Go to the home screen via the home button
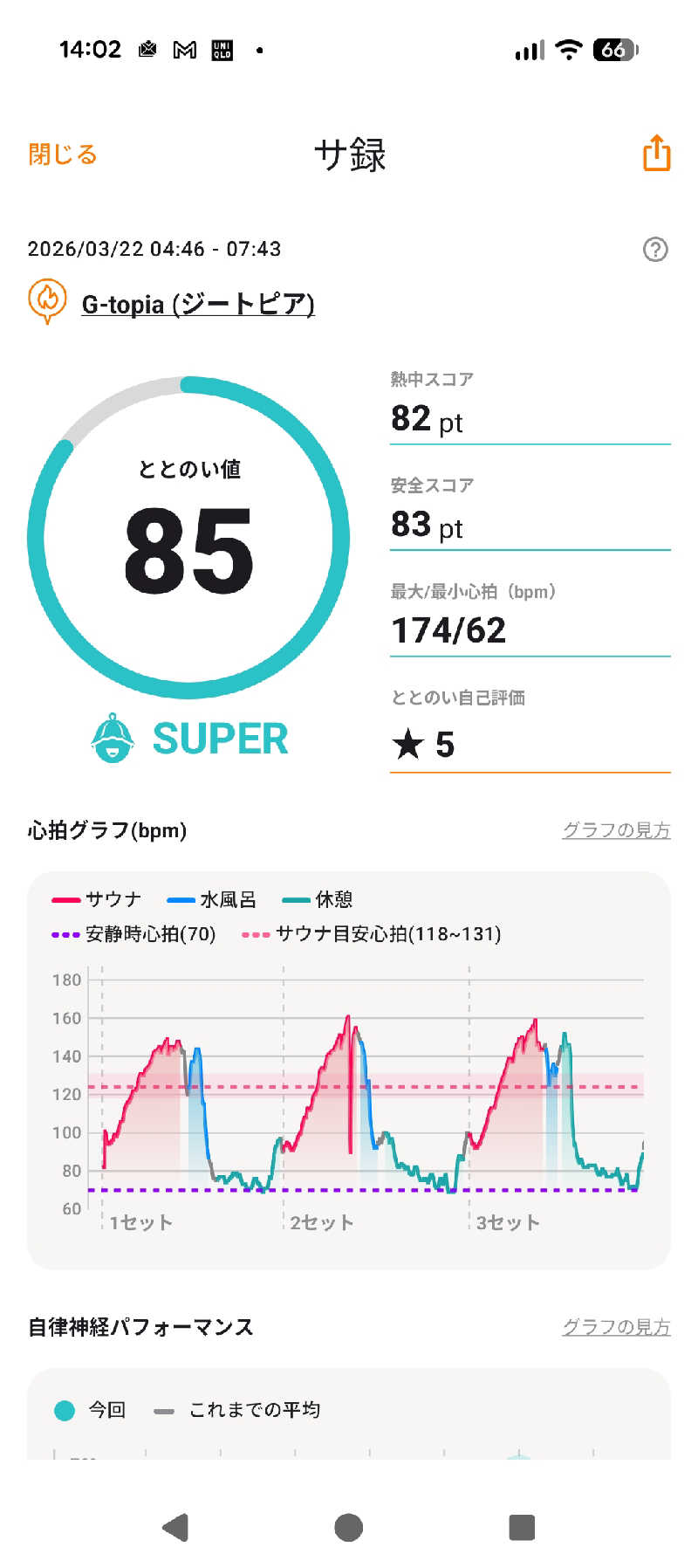 (x=349, y=1527)
